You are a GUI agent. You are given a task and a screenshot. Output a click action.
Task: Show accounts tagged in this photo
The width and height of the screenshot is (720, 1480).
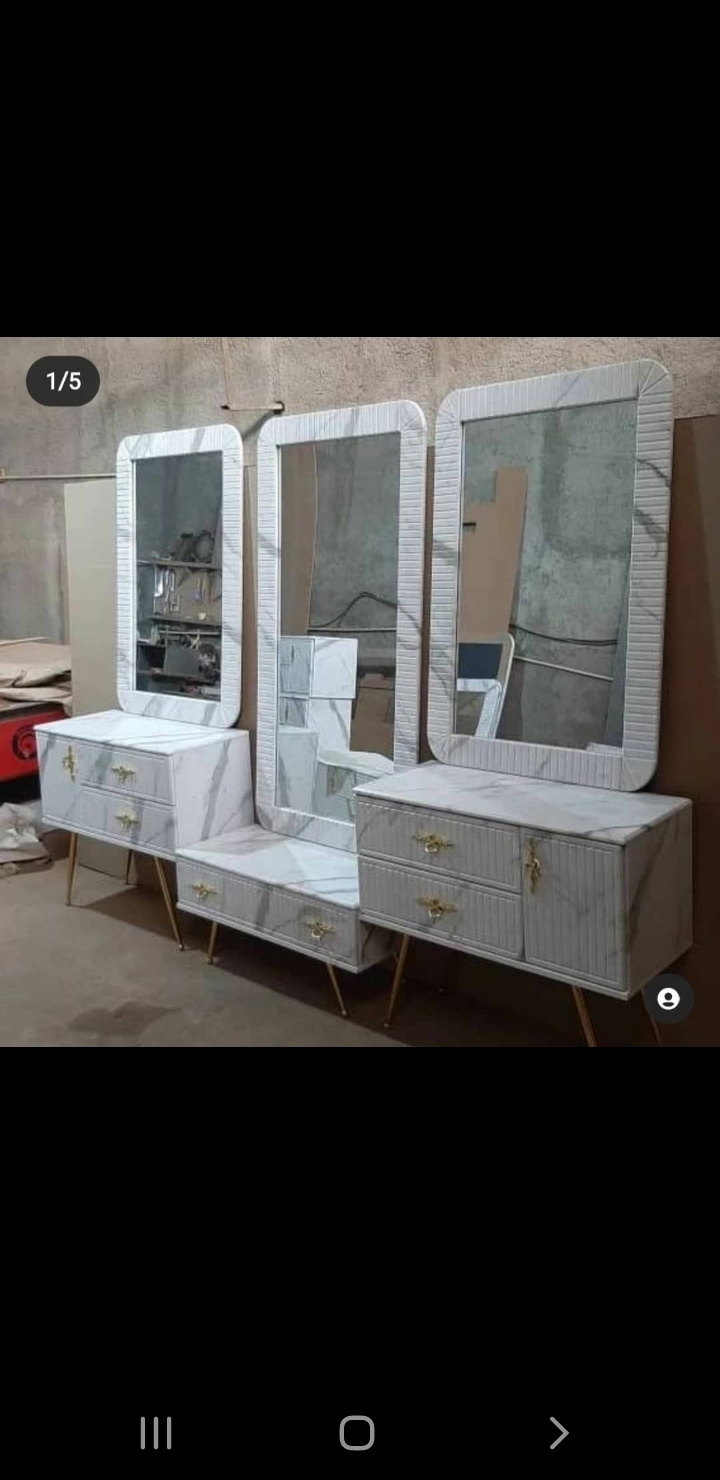pos(668,999)
